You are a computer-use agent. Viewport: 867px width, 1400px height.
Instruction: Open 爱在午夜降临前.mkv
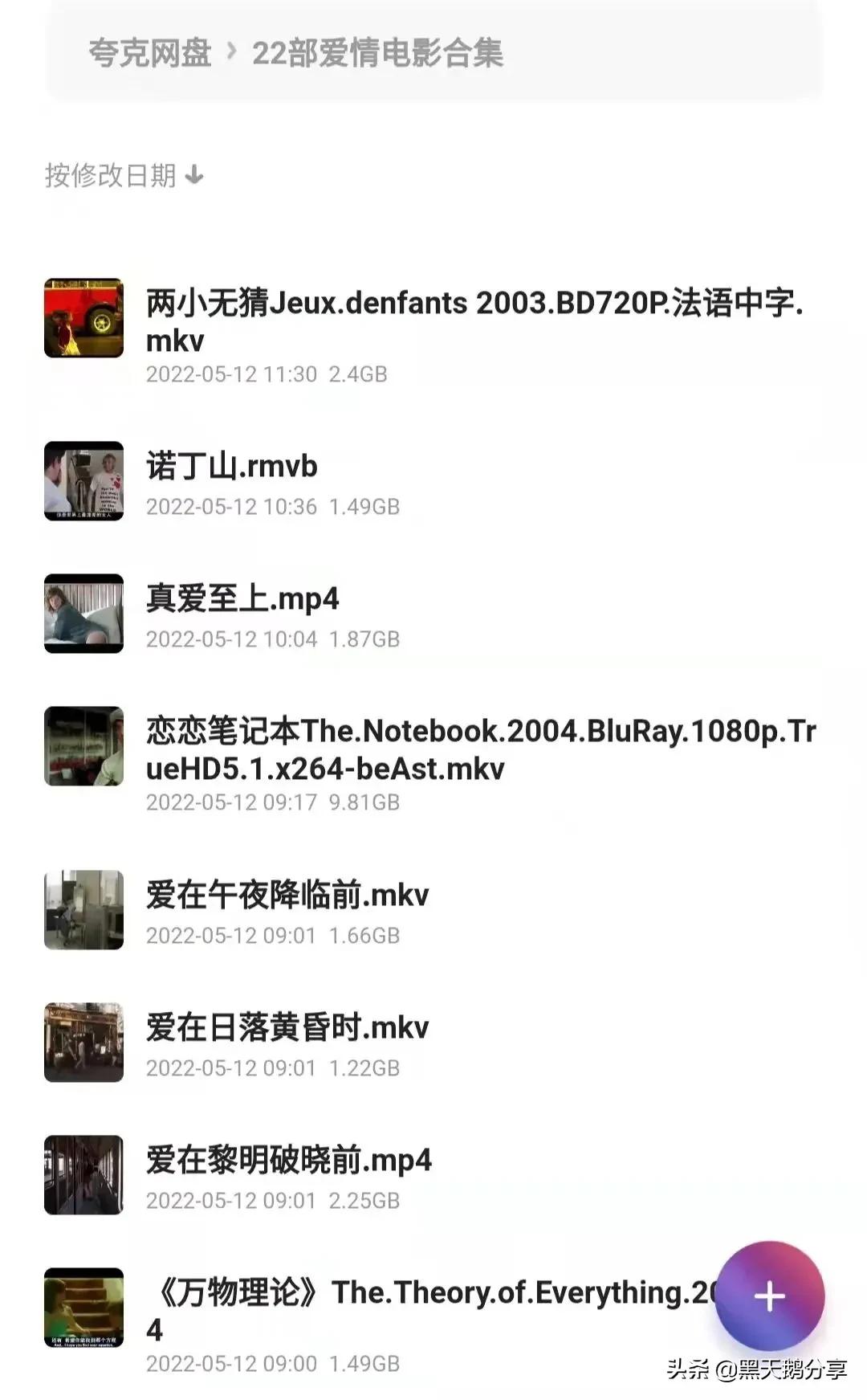(433, 912)
